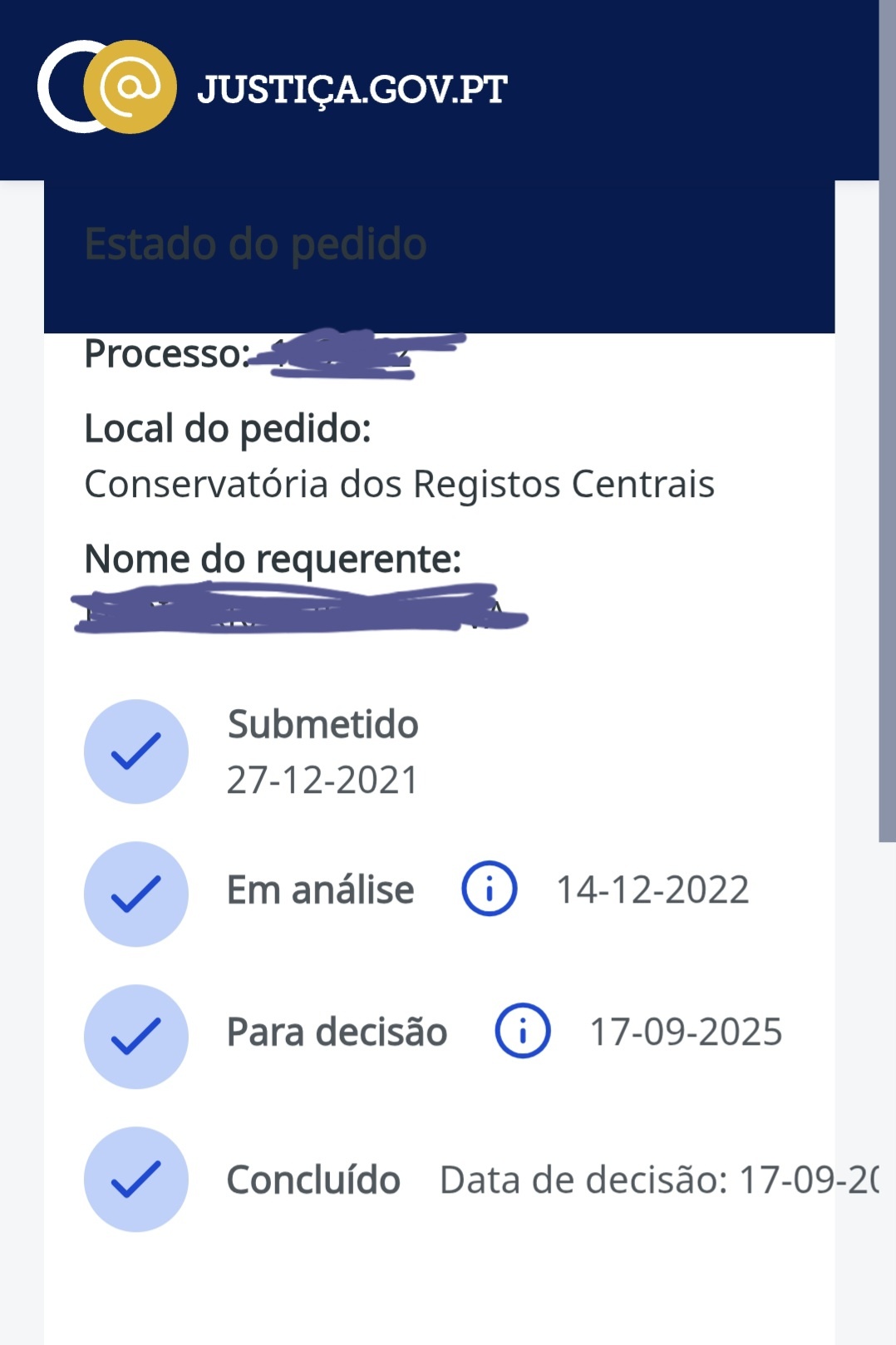Show info for the Em análise step
This screenshot has height=1345, width=896.
(x=489, y=889)
